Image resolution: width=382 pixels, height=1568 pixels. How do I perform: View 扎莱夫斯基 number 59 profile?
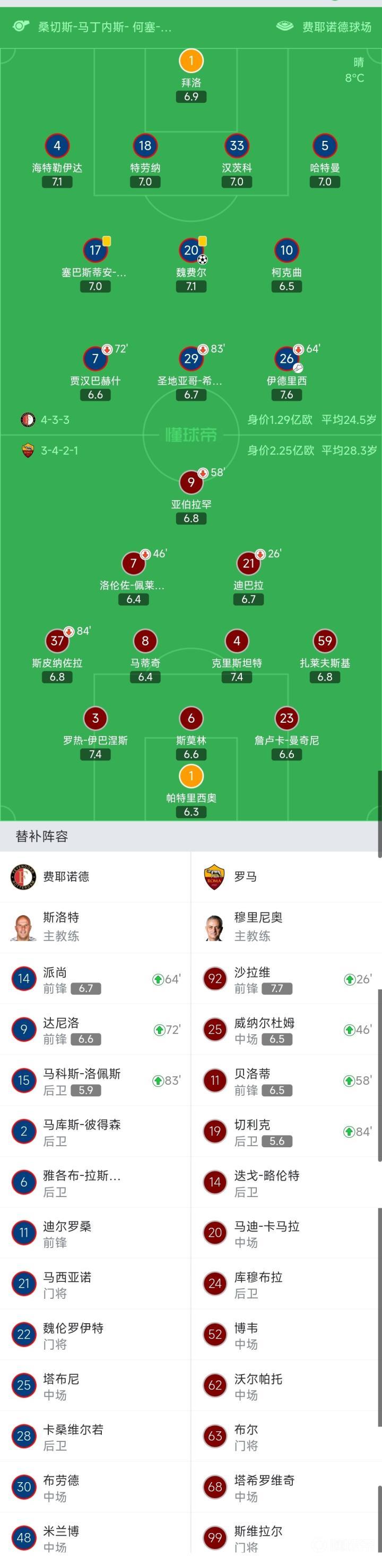[324, 641]
